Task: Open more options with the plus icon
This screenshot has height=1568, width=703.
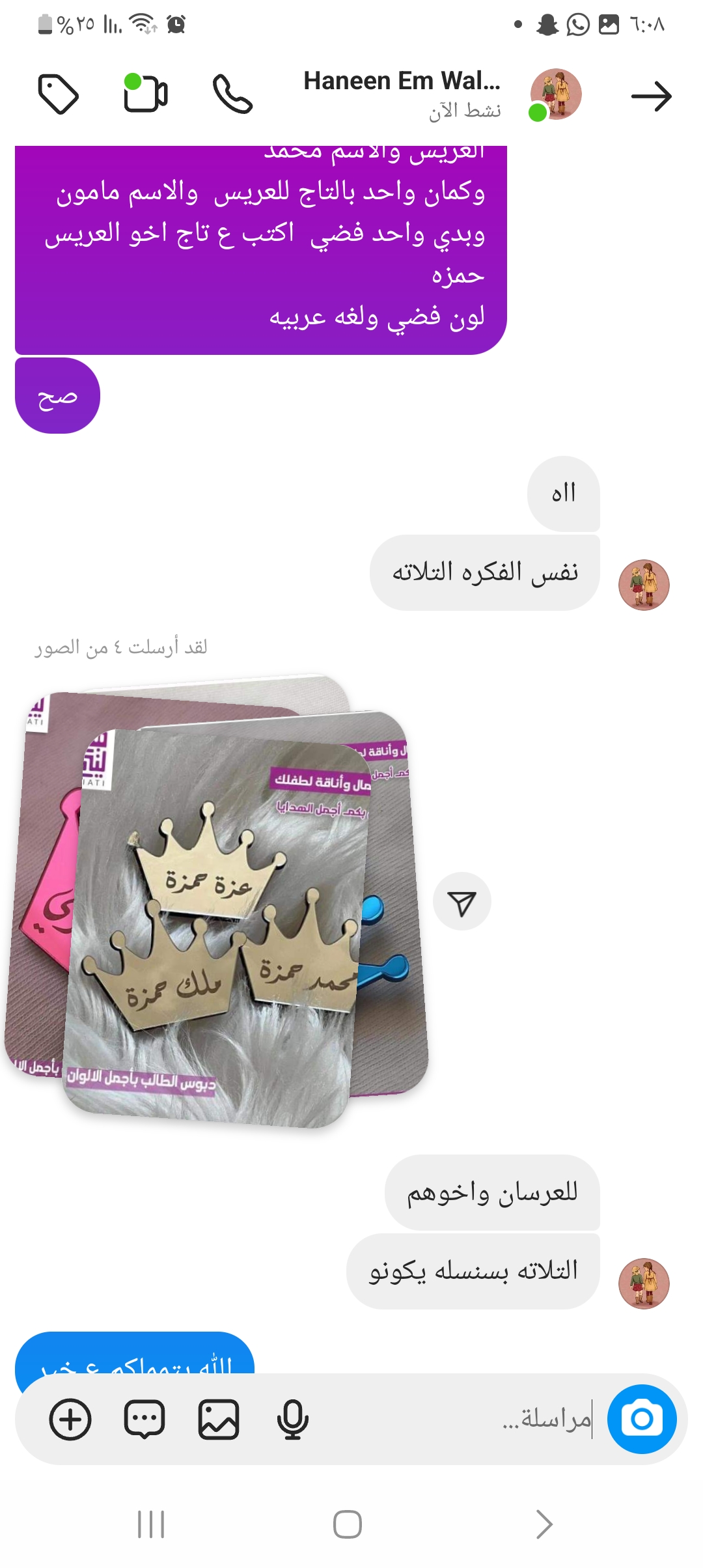Action: [70, 1419]
